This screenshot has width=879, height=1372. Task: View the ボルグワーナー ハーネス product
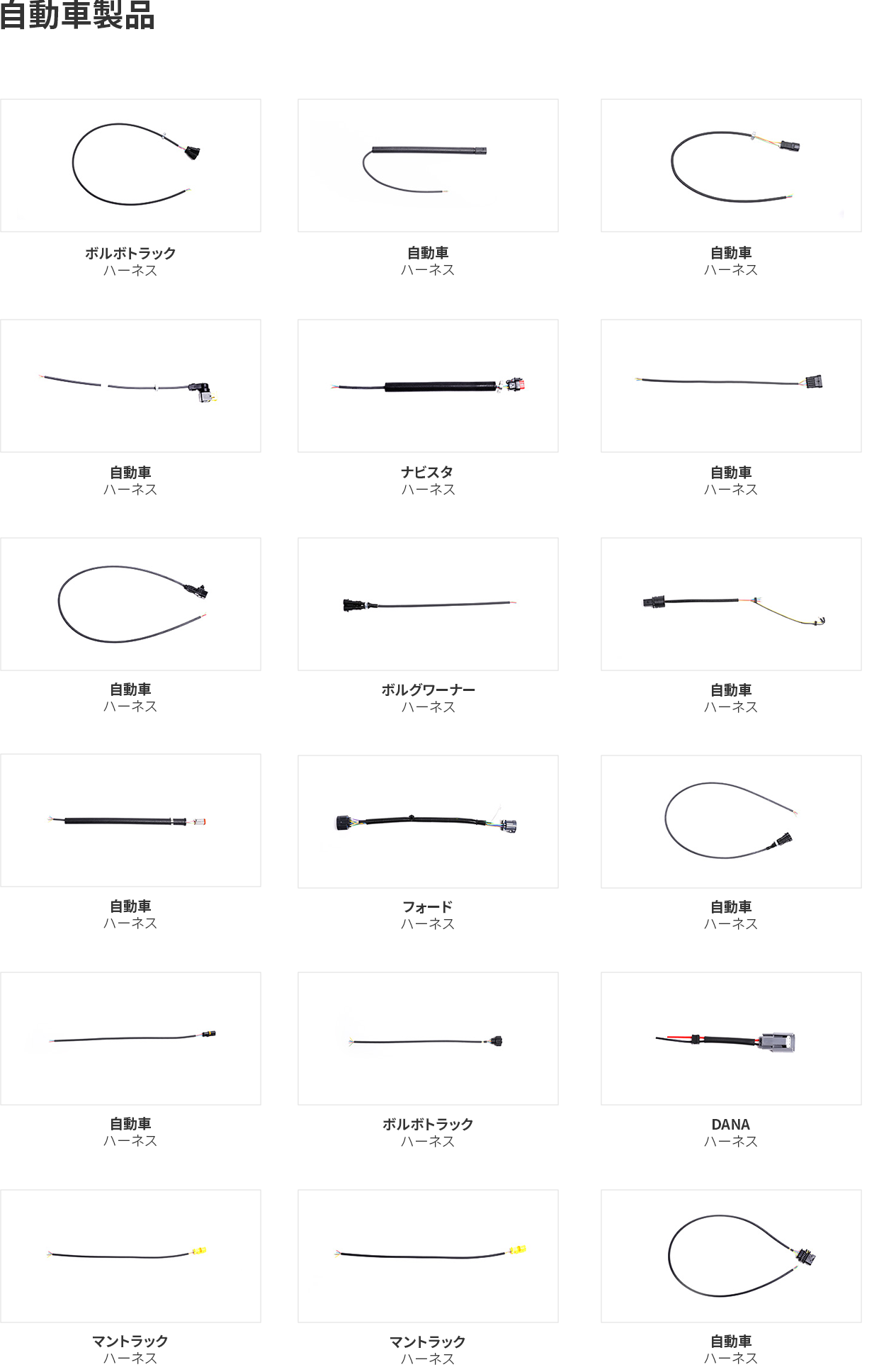428,605
